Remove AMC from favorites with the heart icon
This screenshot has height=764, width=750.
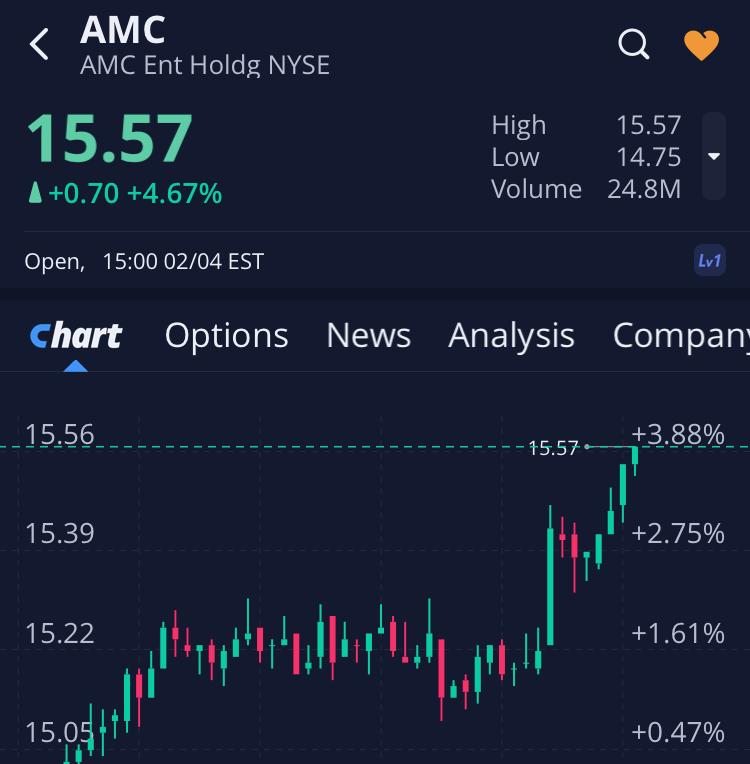coord(701,45)
